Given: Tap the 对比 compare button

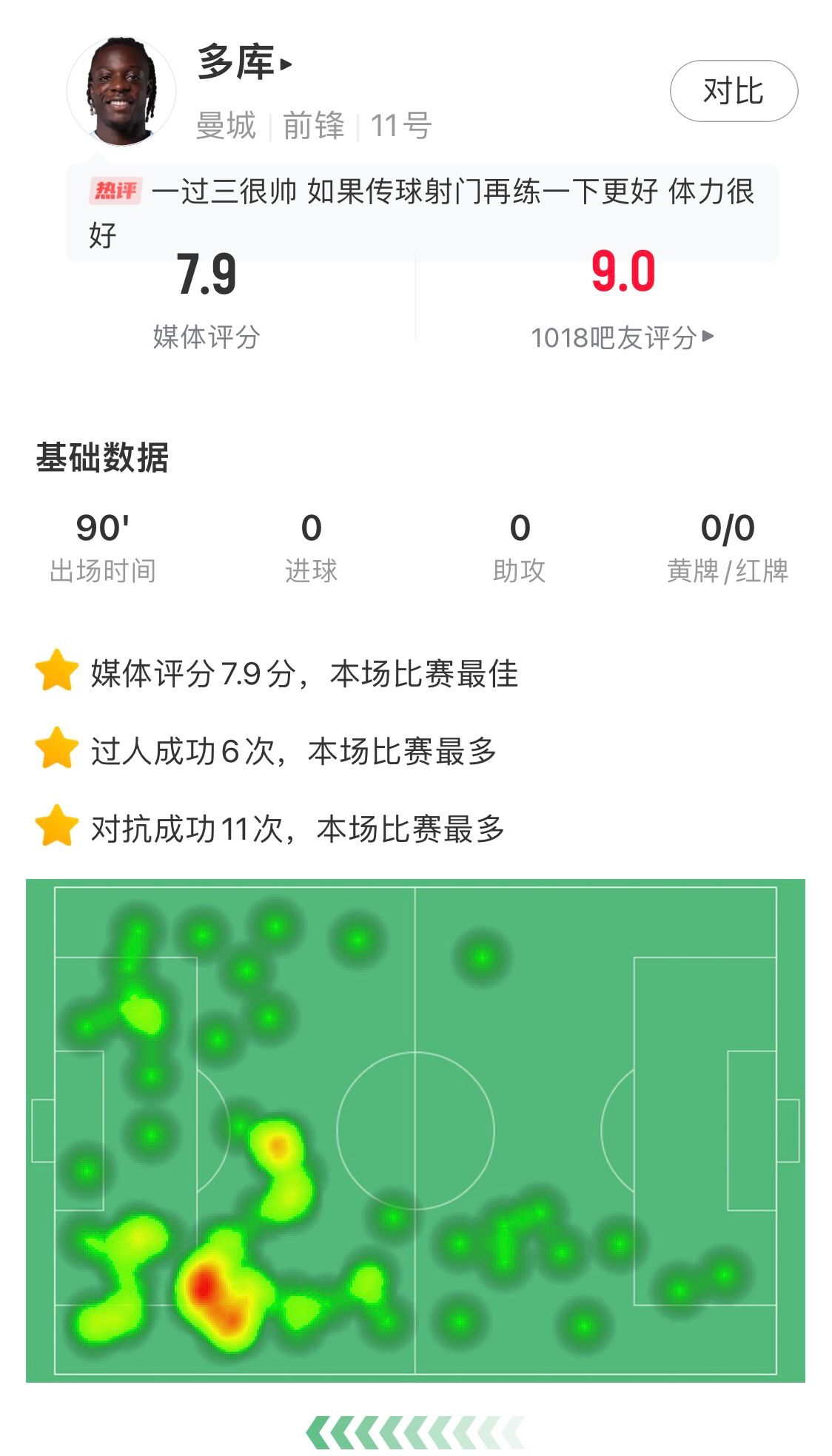Looking at the screenshot, I should click(733, 91).
